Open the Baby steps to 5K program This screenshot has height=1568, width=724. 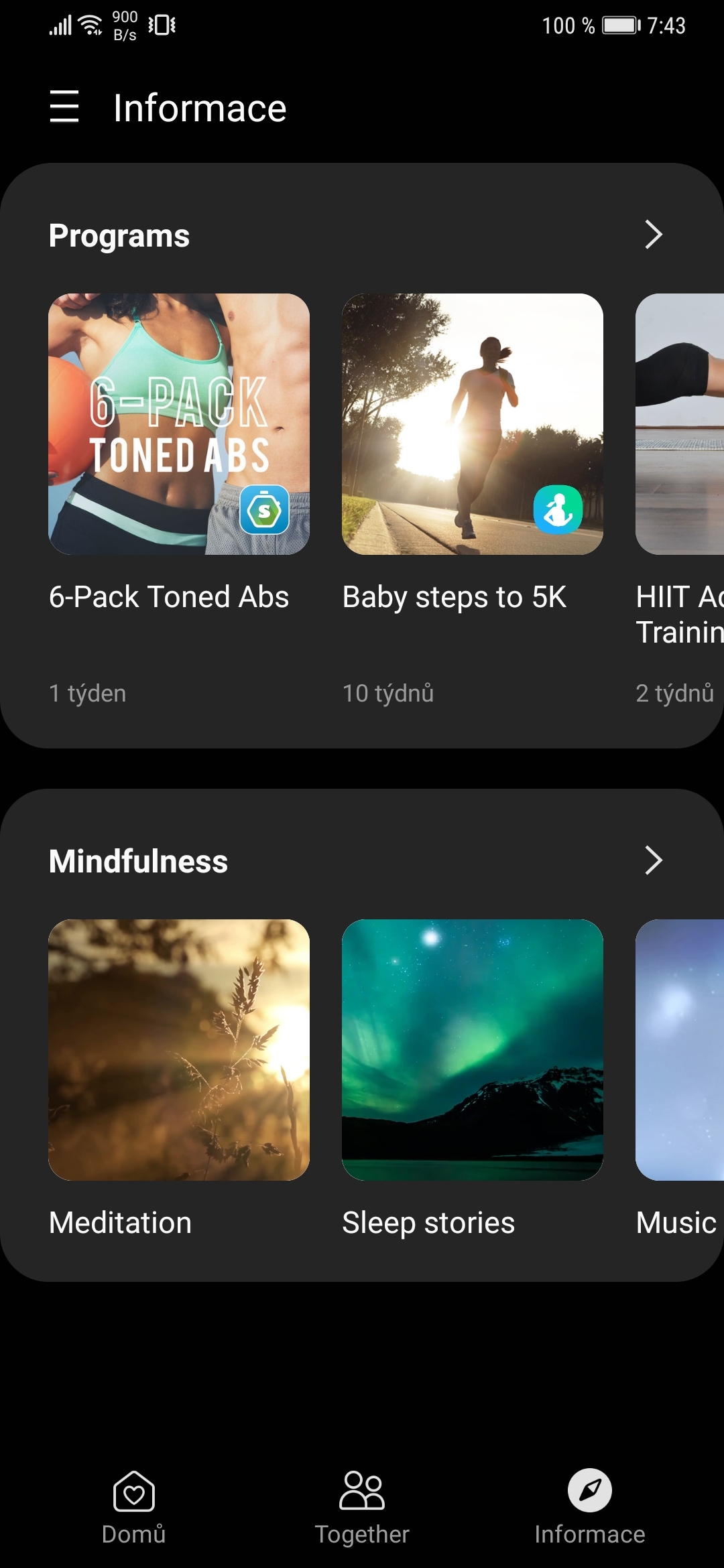click(x=473, y=424)
